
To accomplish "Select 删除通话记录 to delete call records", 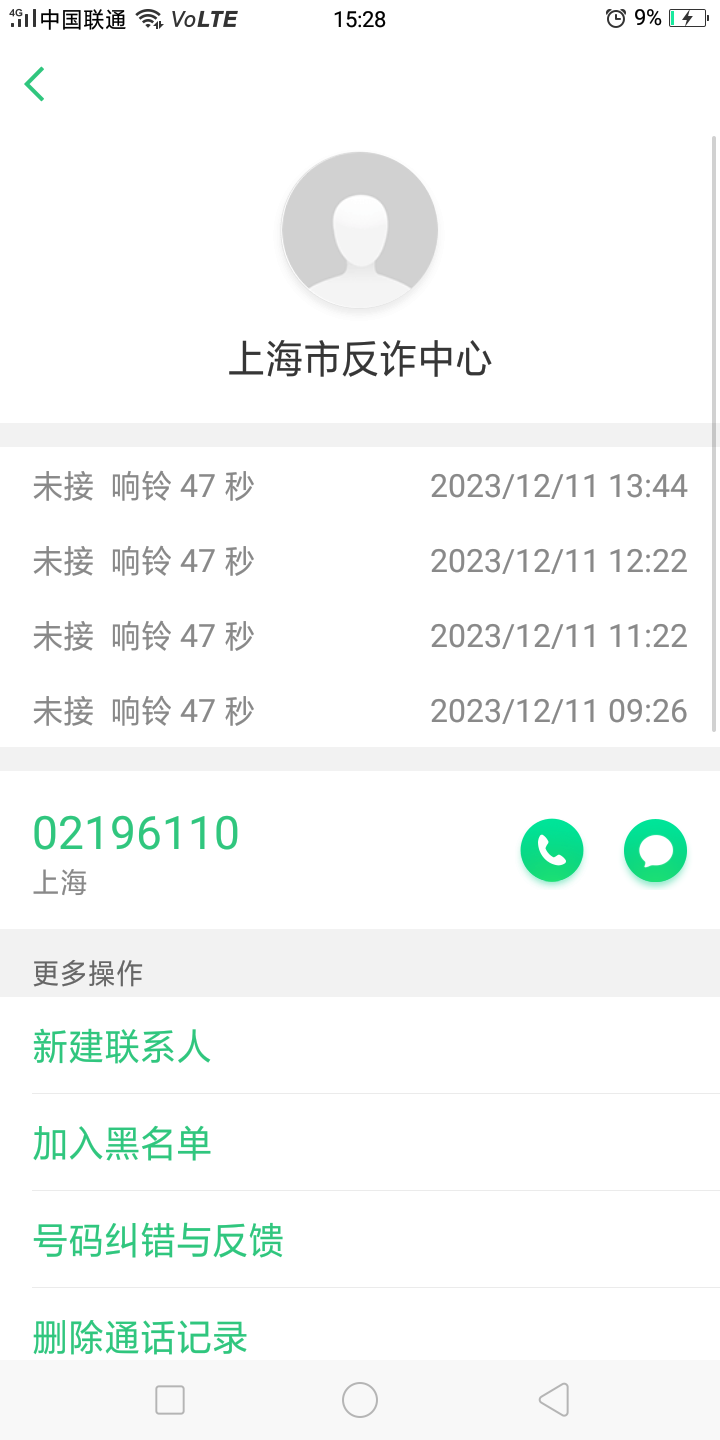I will coord(140,1337).
